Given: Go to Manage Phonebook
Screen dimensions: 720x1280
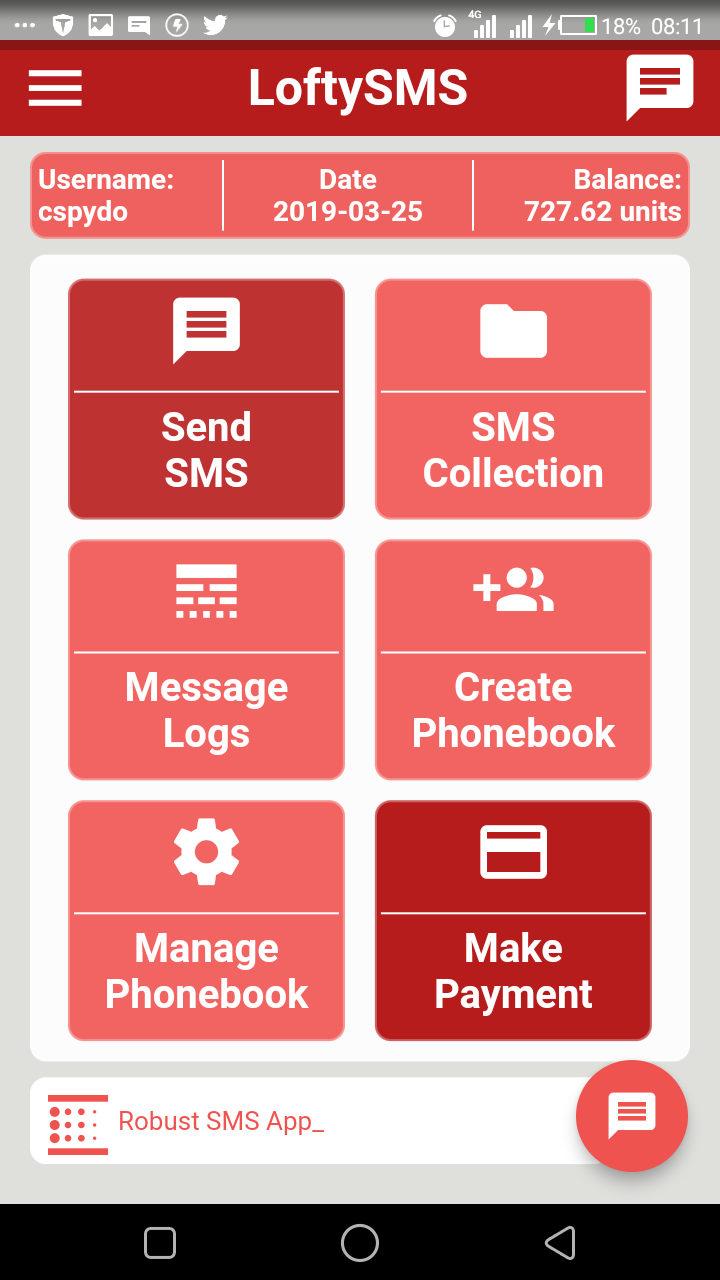Looking at the screenshot, I should (206, 921).
